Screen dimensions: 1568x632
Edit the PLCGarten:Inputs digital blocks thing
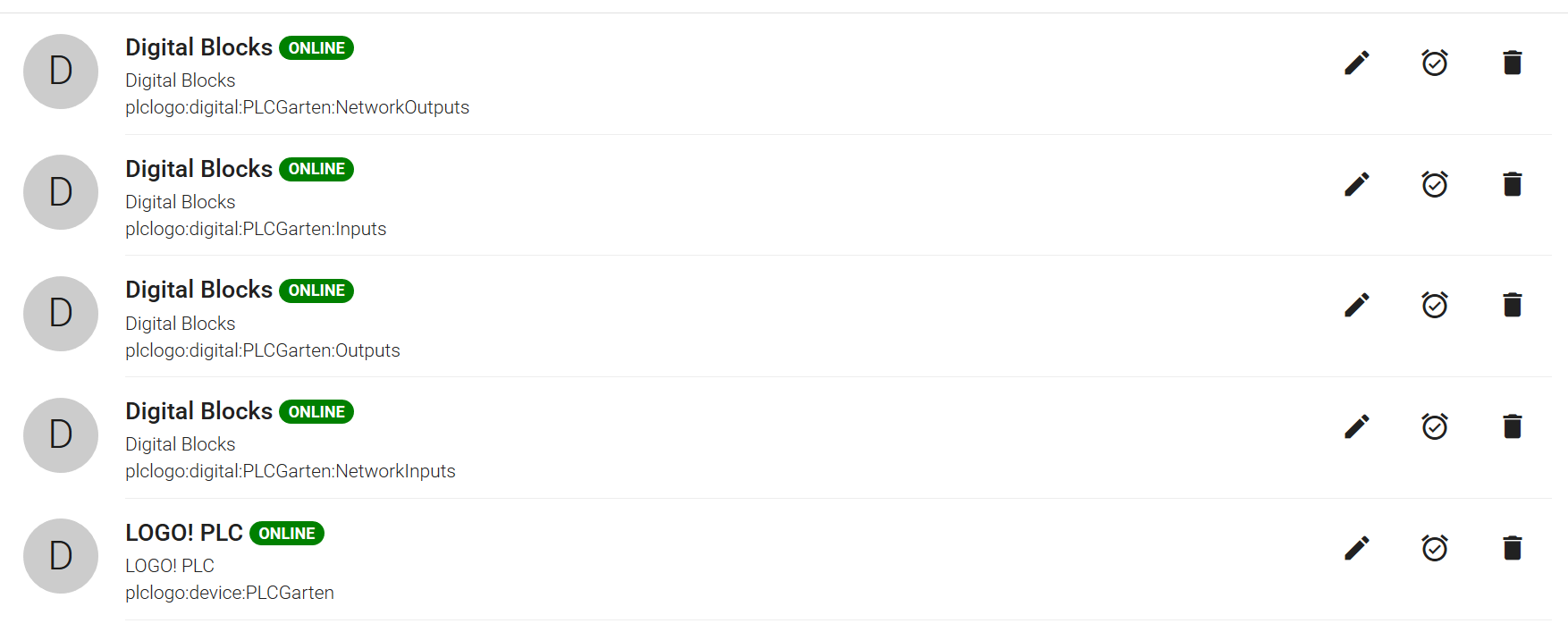1357,184
